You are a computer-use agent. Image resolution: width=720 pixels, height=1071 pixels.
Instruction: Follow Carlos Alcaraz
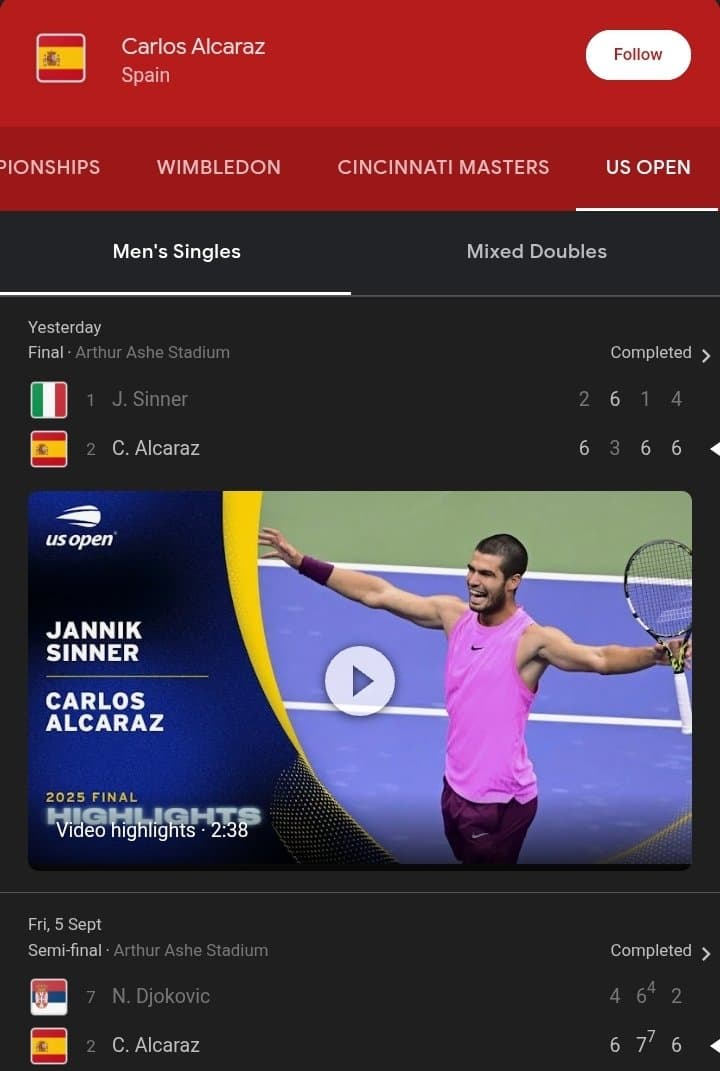(x=638, y=55)
